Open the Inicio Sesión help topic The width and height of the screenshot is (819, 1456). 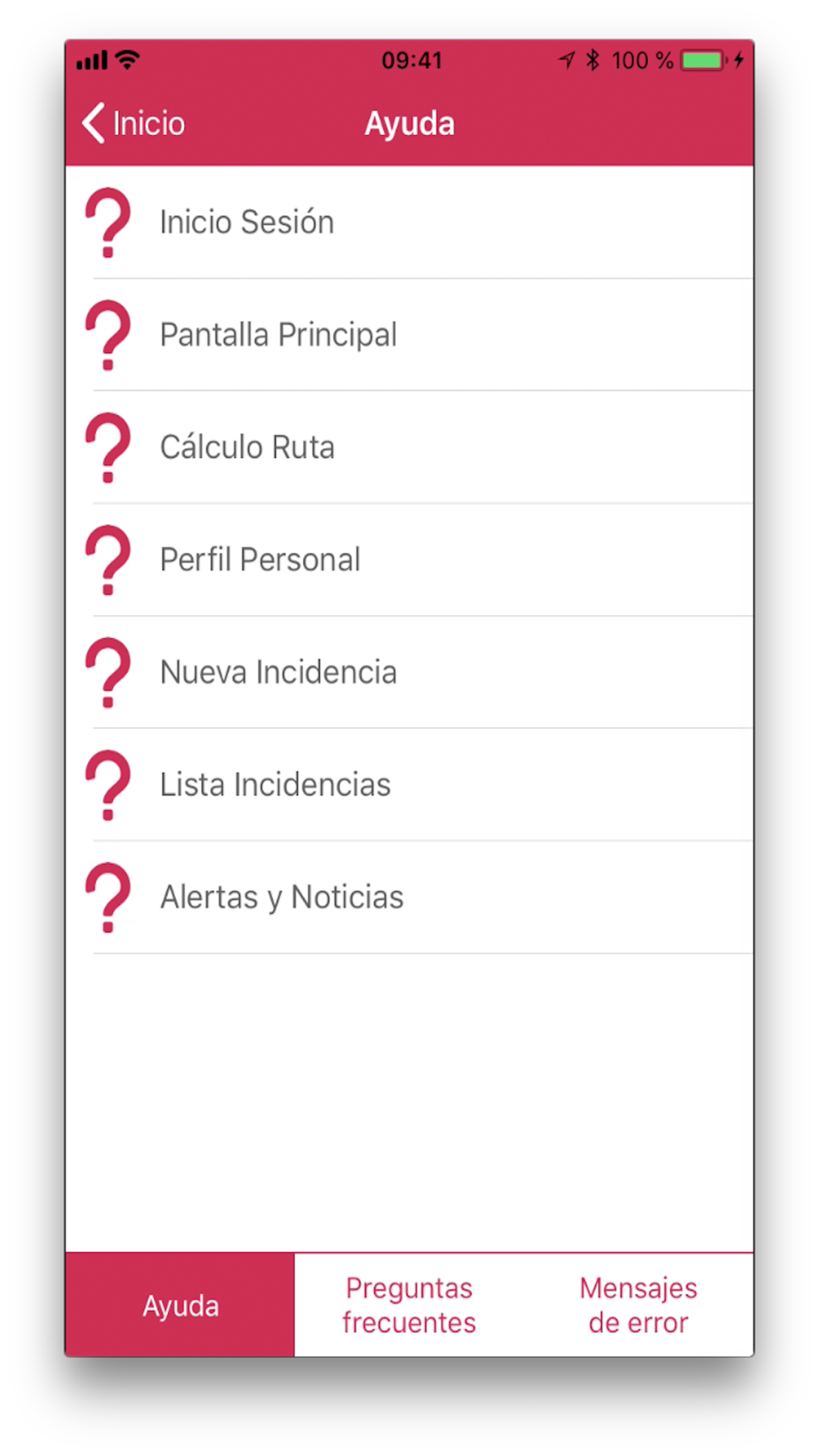[x=409, y=223]
